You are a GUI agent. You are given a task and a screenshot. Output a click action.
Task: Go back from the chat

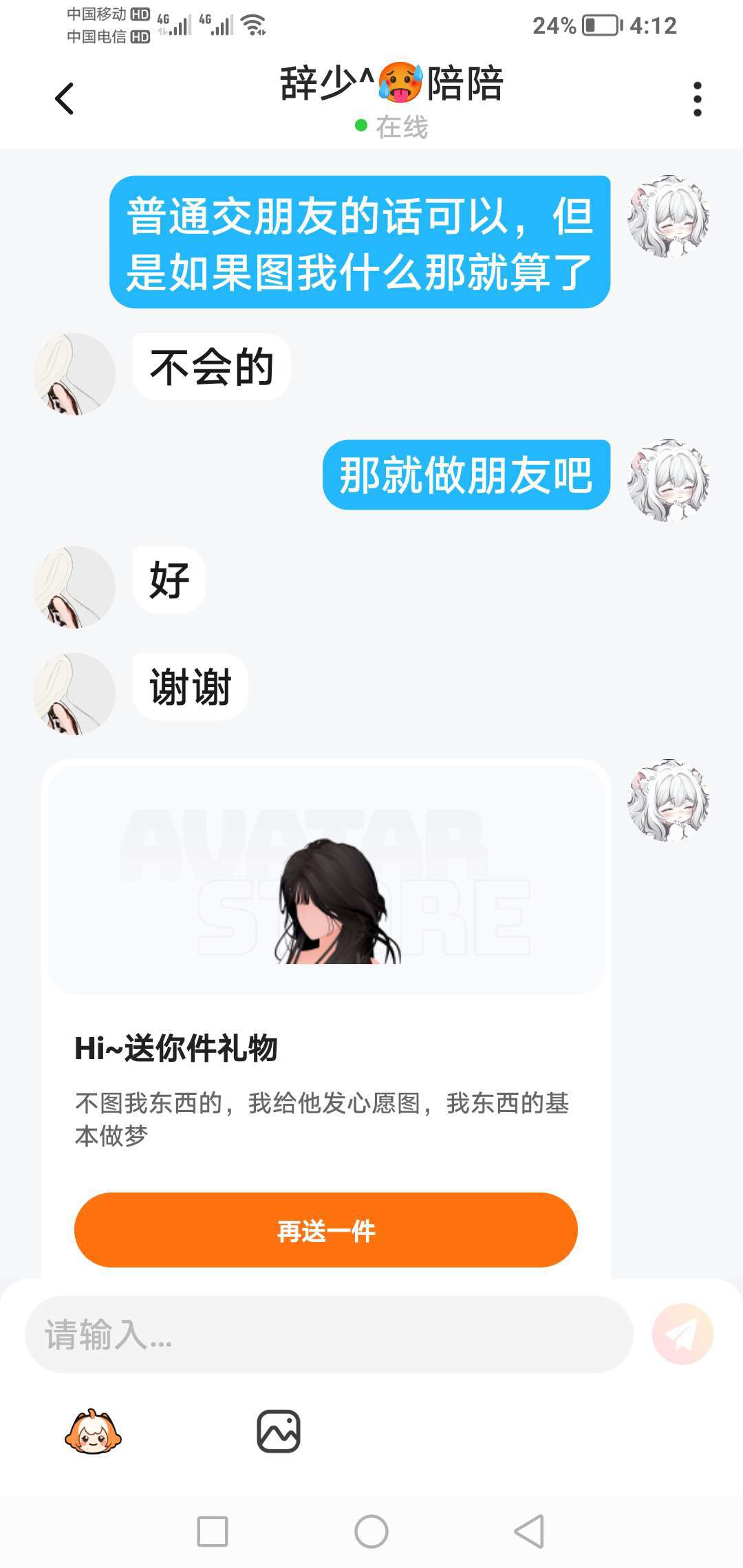pyautogui.click(x=64, y=98)
